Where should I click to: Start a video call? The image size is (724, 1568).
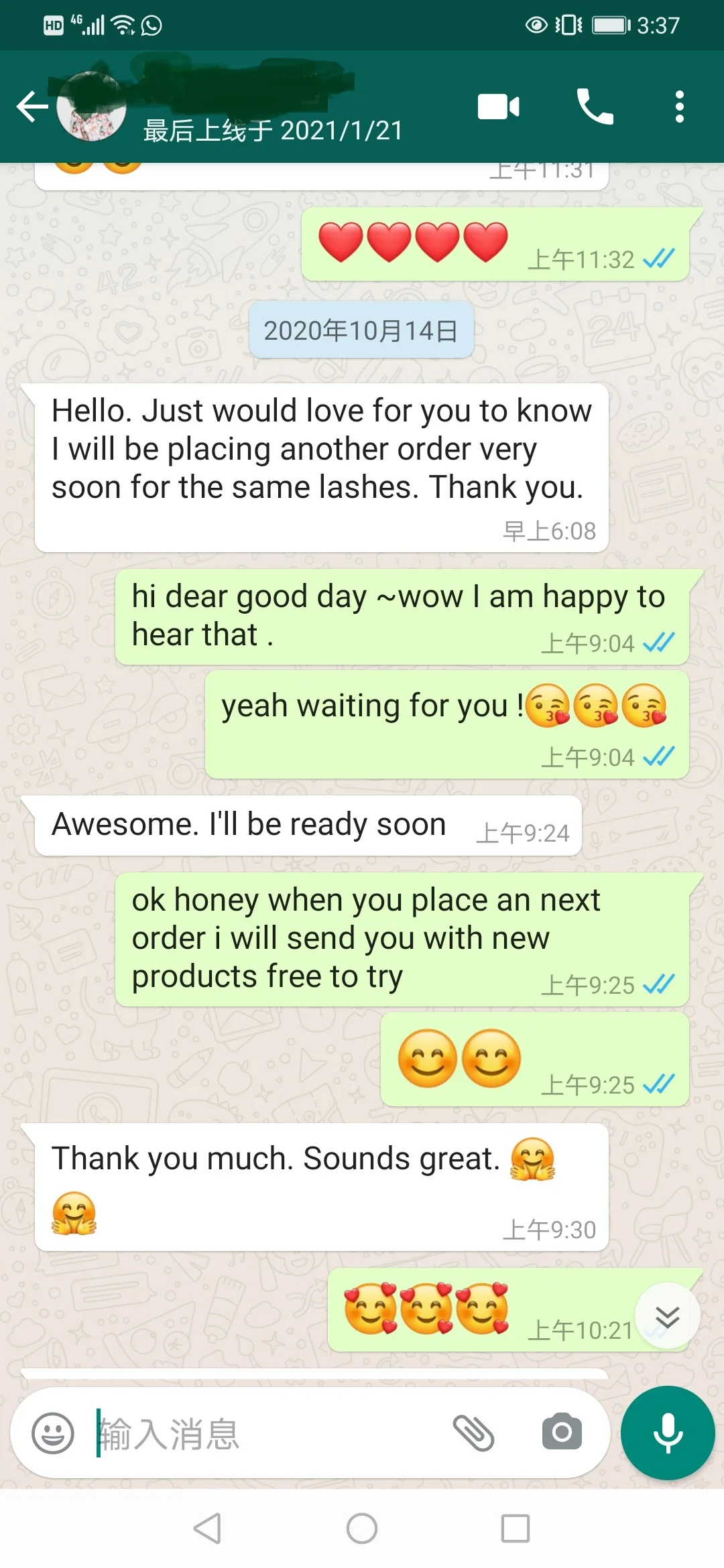(x=498, y=107)
